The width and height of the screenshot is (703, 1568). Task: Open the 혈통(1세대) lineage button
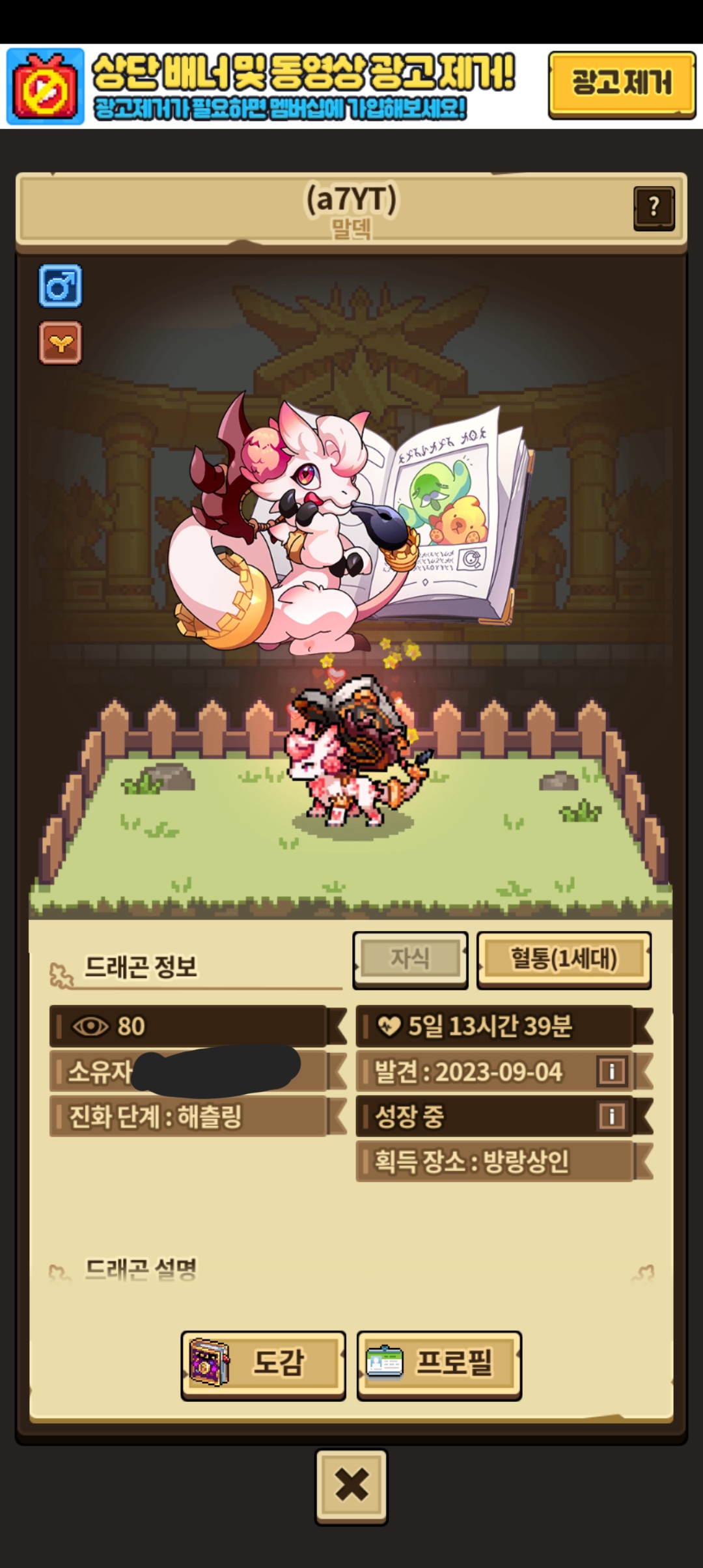564,959
